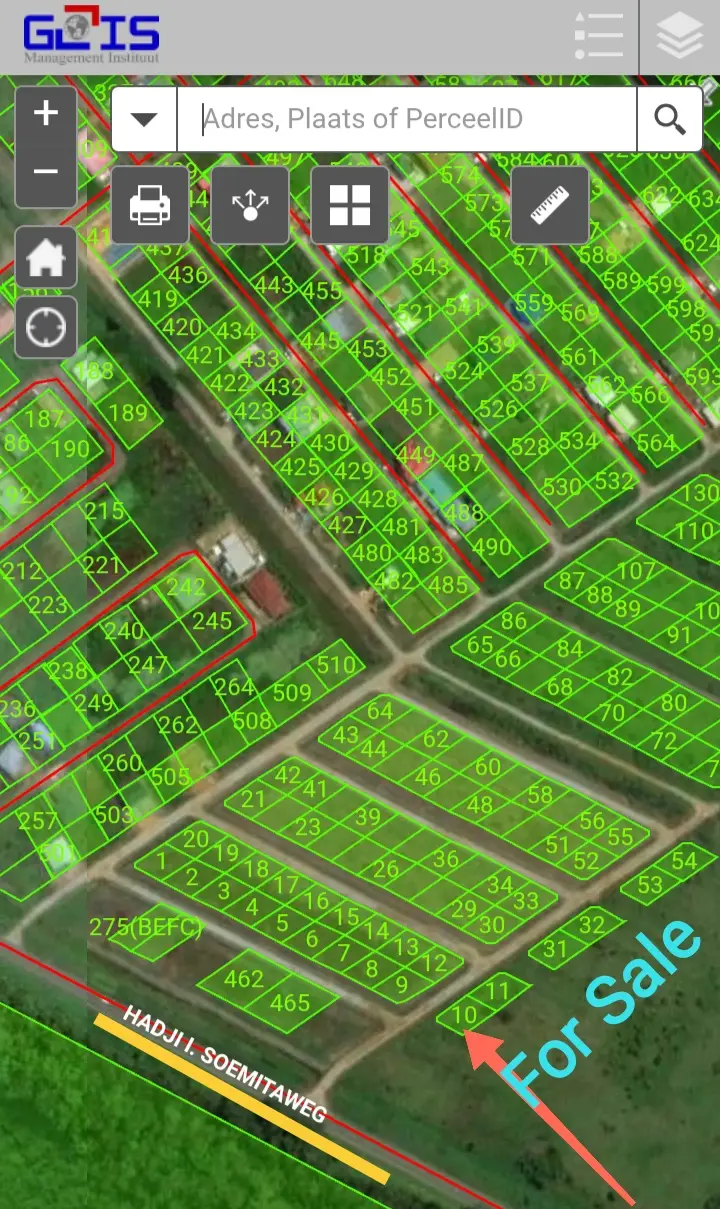
Task: Open the print tool
Action: (x=150, y=206)
